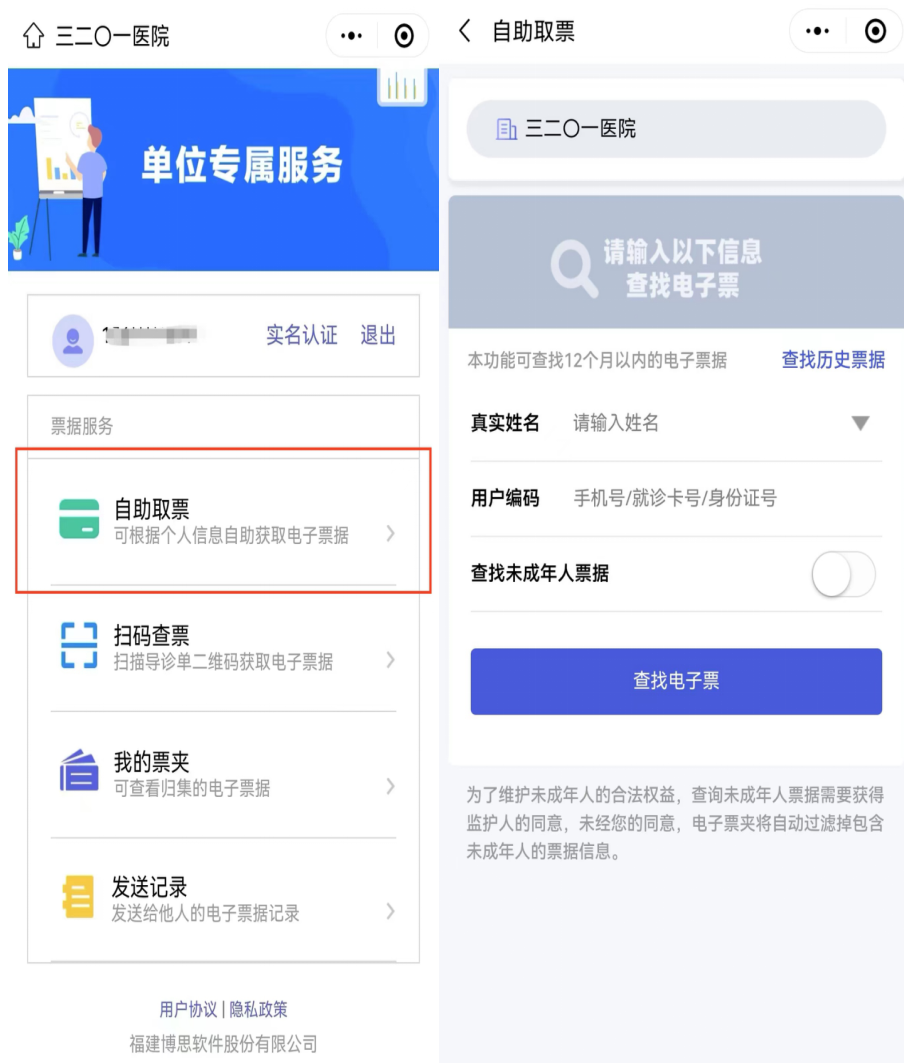This screenshot has width=904, height=1063.
Task: Enable the 查找未成年人票据 switch
Action: 843,574
